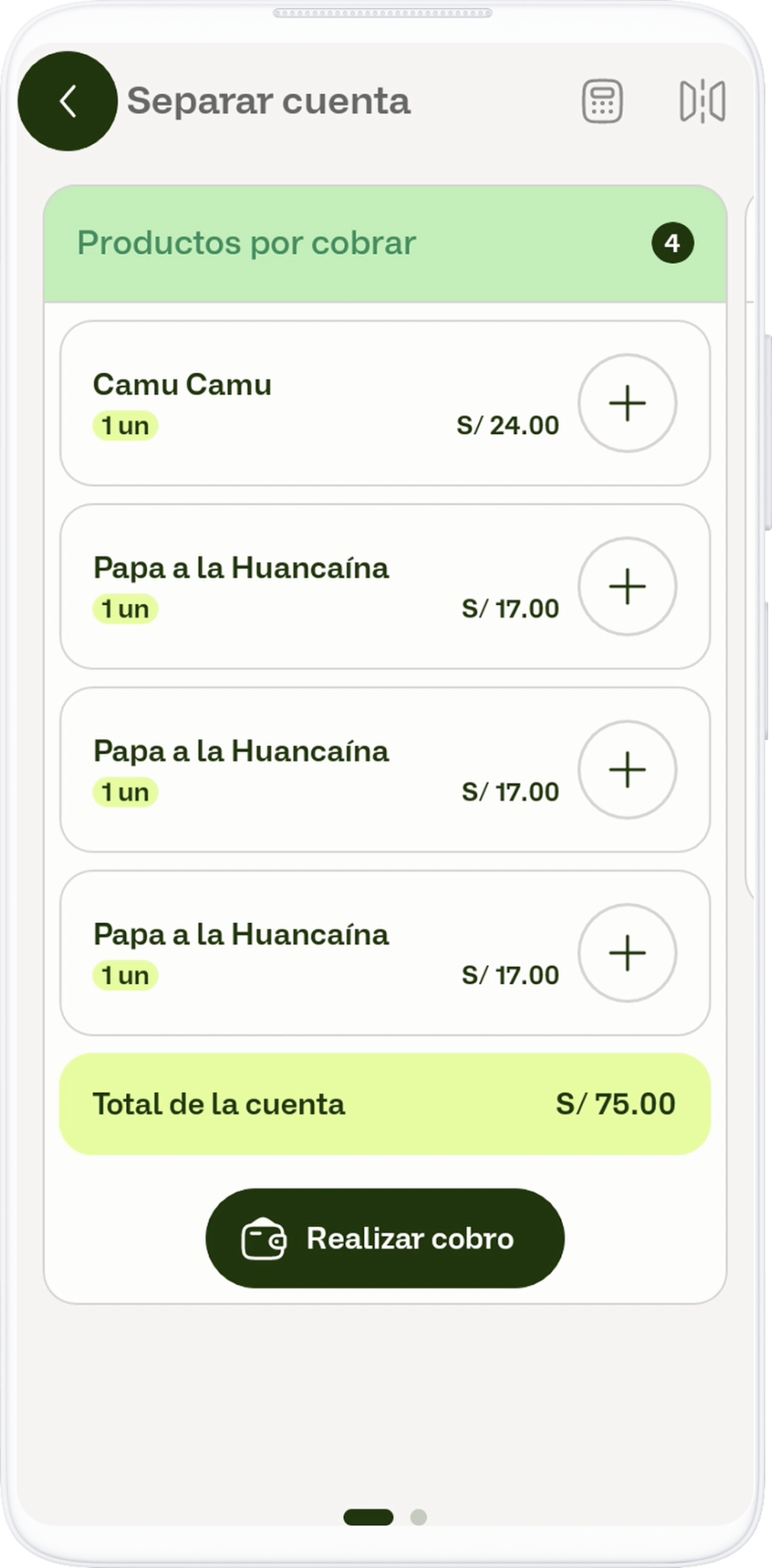Add Camu Camu with the plus button
The height and width of the screenshot is (1568, 772).
click(x=627, y=403)
